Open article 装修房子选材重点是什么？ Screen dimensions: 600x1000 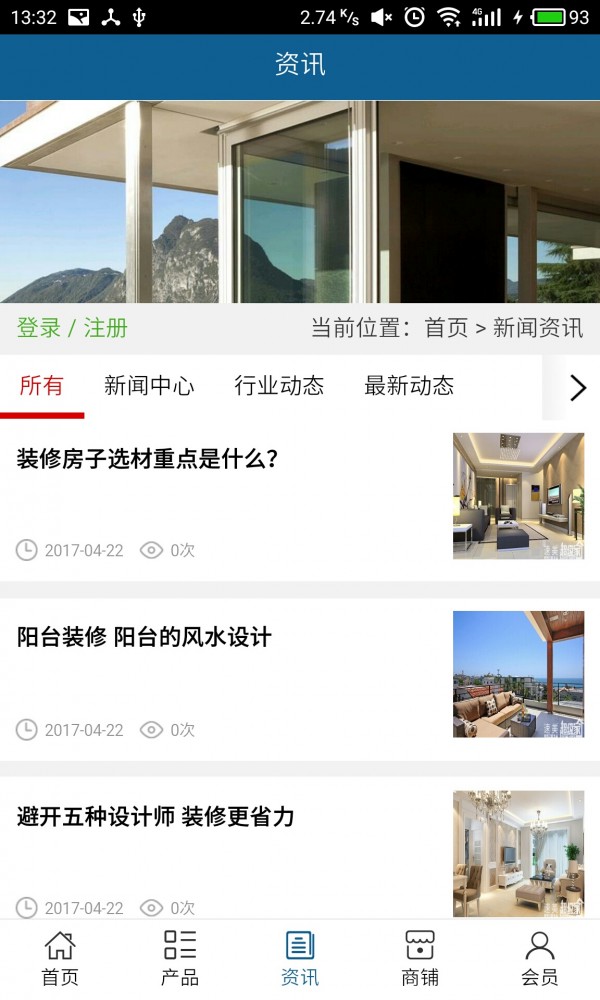coord(147,459)
